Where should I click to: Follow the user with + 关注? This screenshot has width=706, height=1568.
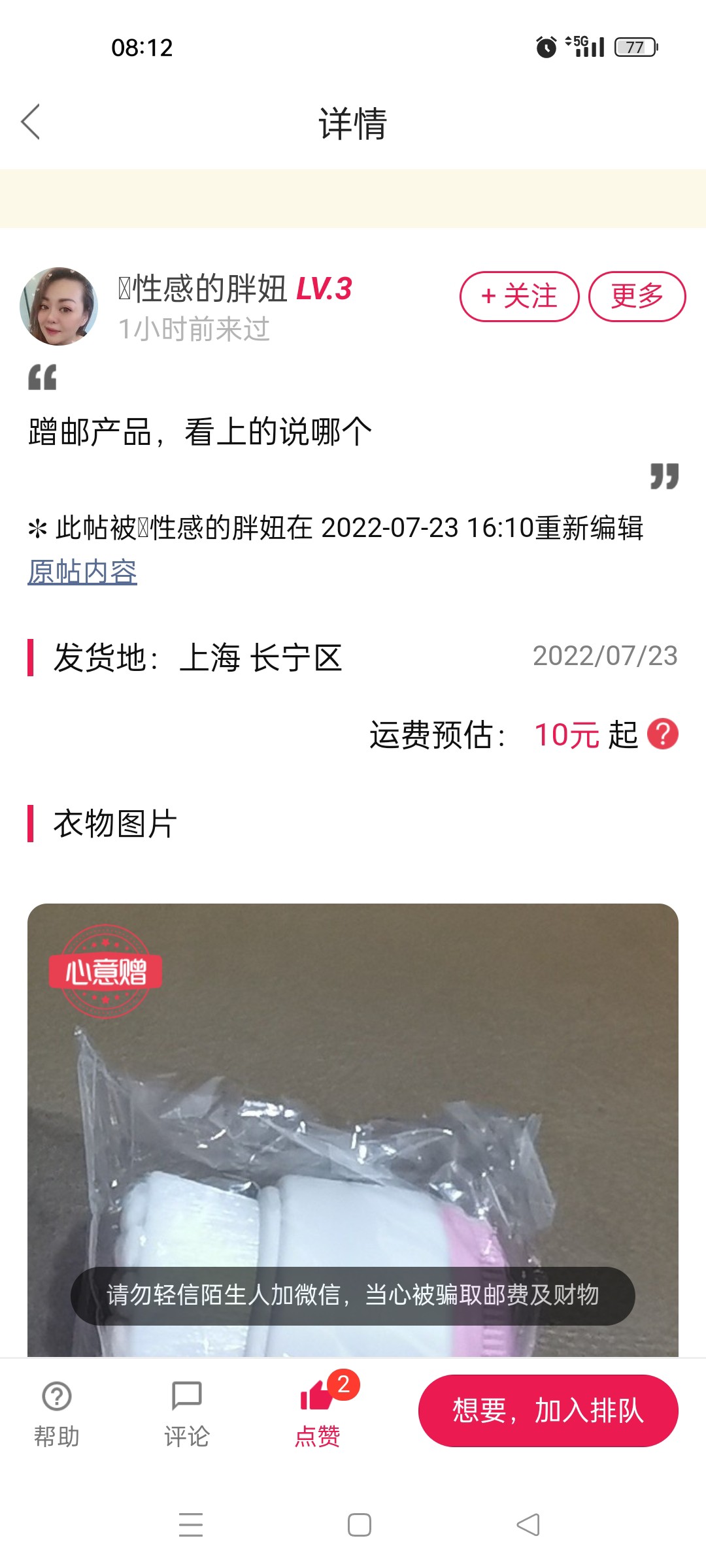(519, 297)
